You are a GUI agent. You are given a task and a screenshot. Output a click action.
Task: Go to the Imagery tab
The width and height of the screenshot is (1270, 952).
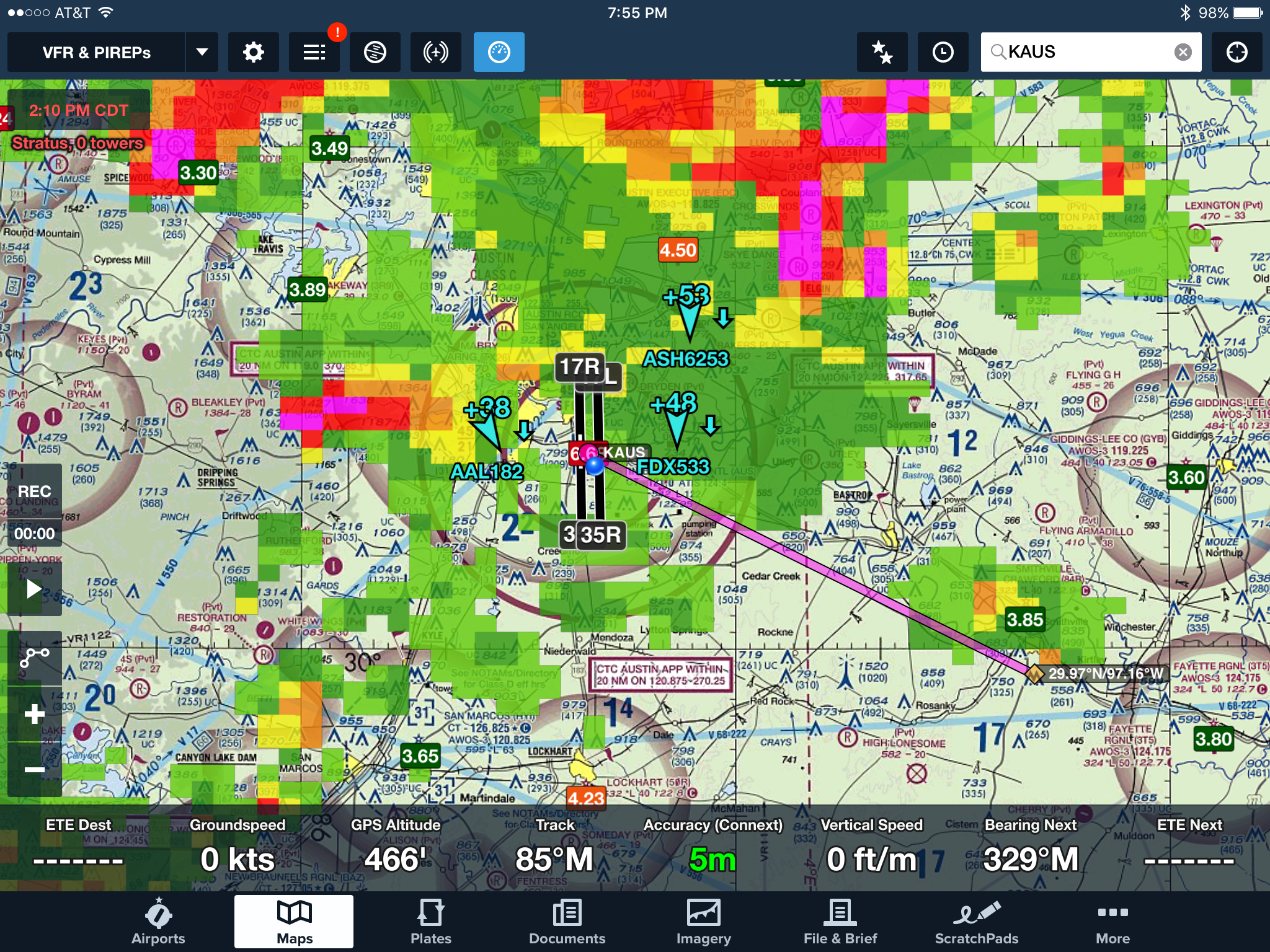[703, 922]
